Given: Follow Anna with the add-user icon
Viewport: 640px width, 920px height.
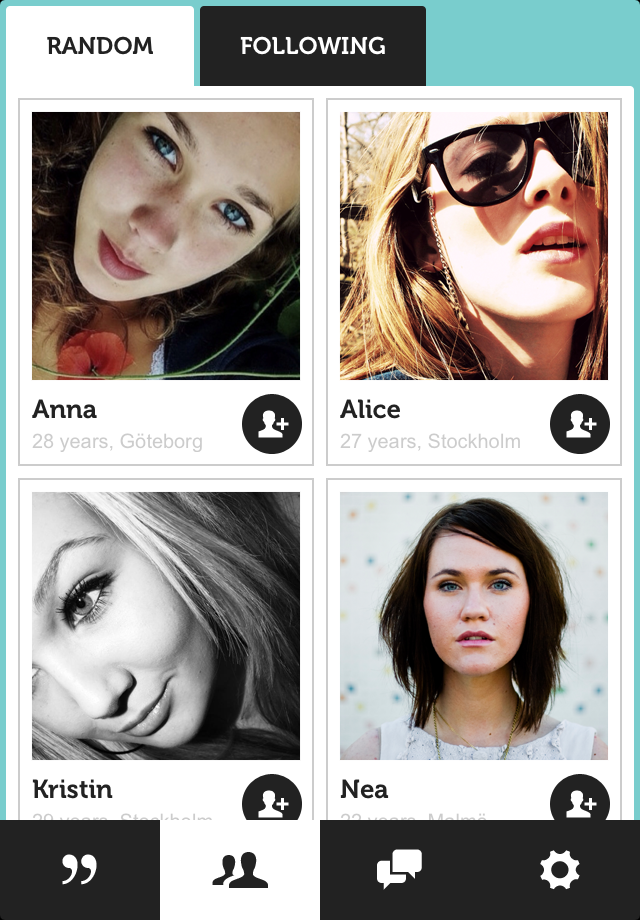Looking at the screenshot, I should coord(271,424).
